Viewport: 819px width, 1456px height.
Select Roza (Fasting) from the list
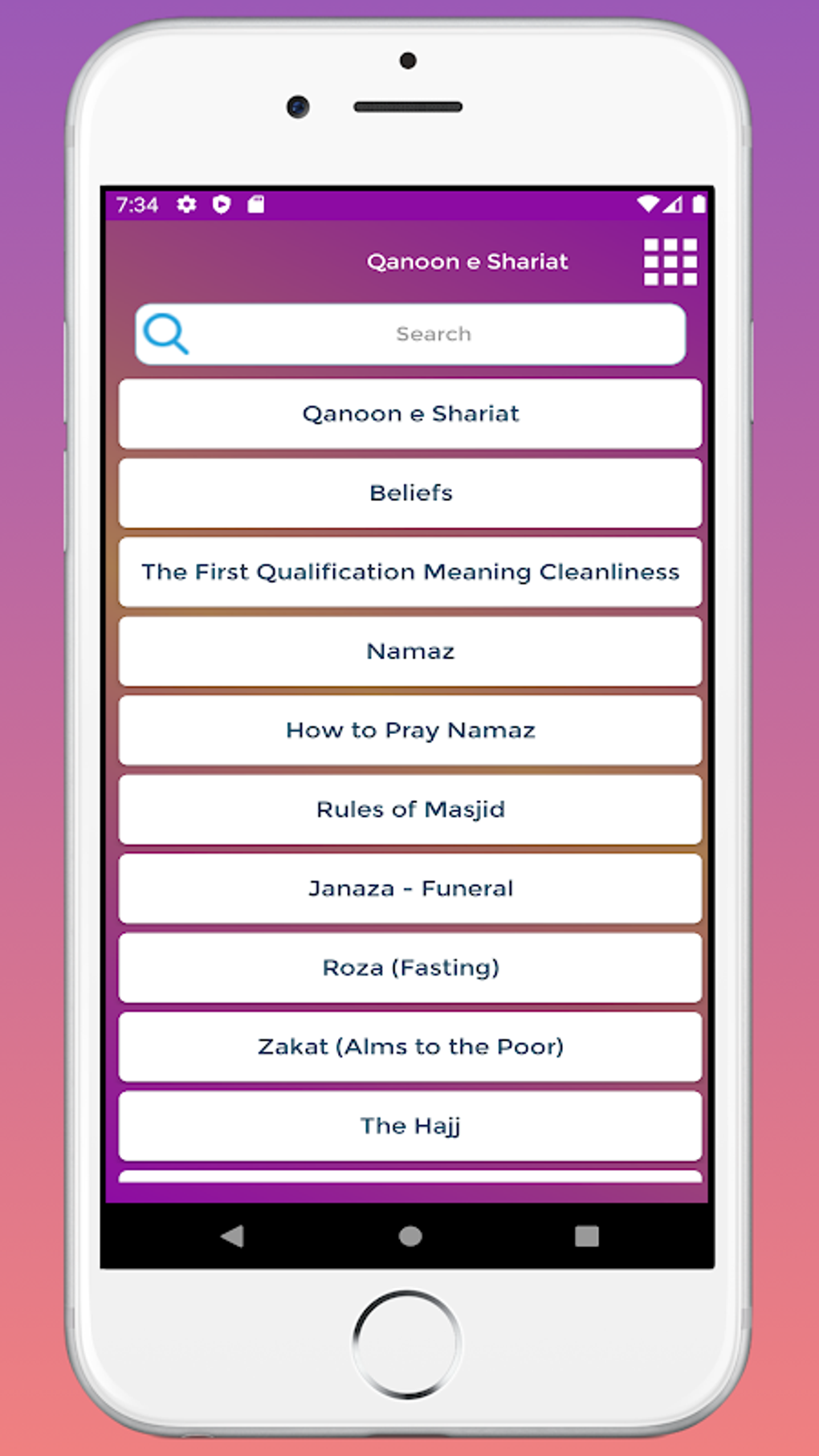409,967
